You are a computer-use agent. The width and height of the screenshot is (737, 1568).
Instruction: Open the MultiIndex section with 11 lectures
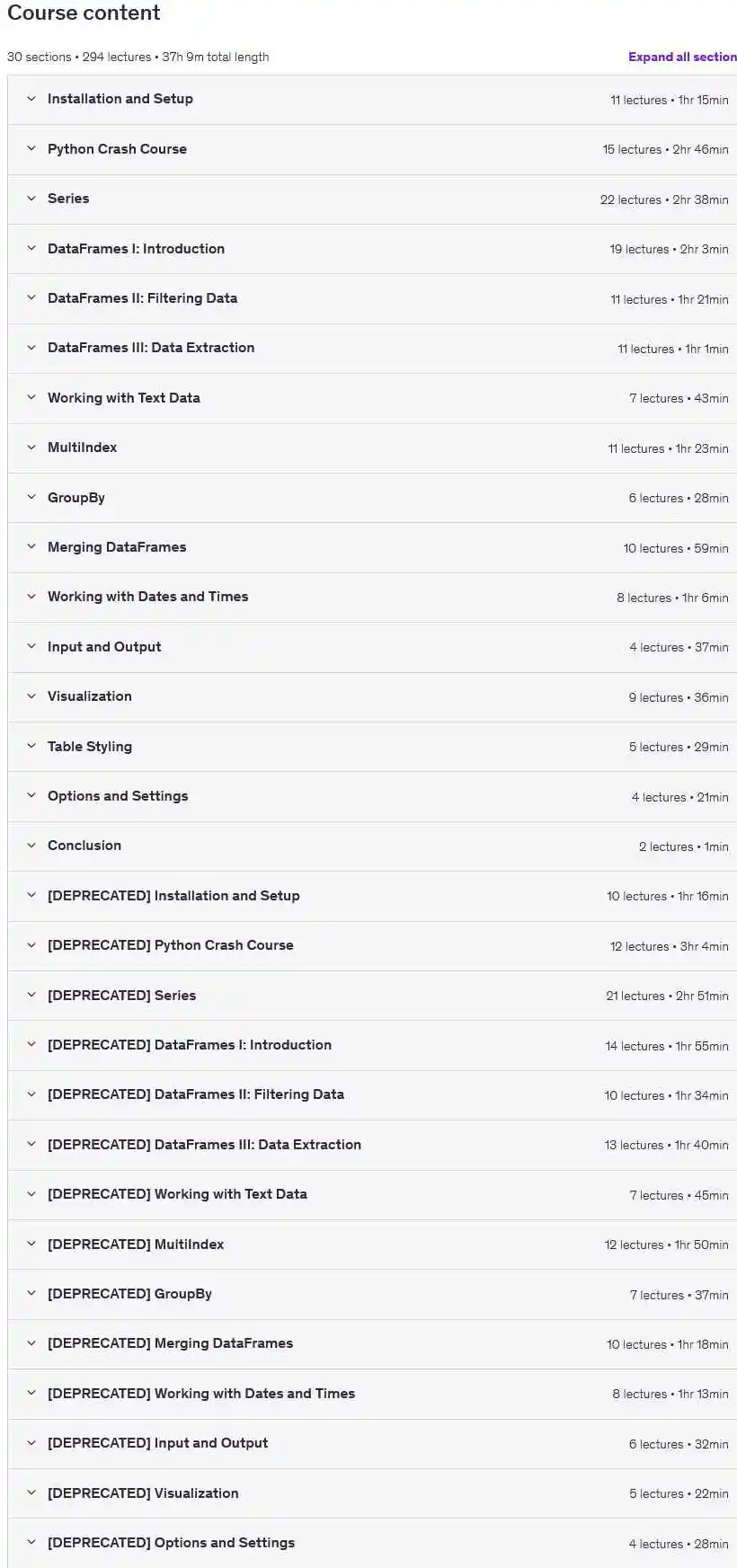tap(372, 448)
